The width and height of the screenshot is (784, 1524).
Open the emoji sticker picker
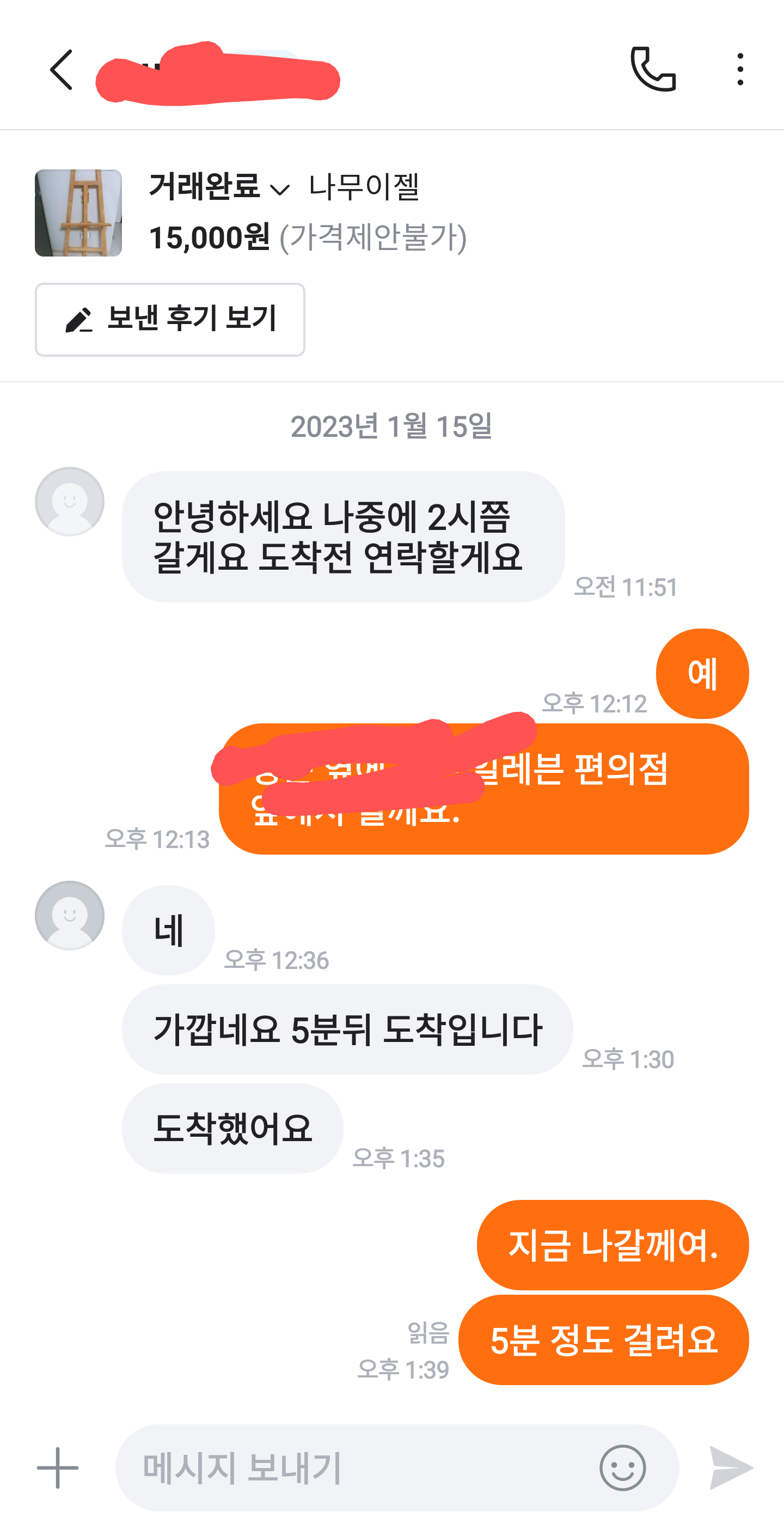pyautogui.click(x=622, y=1468)
